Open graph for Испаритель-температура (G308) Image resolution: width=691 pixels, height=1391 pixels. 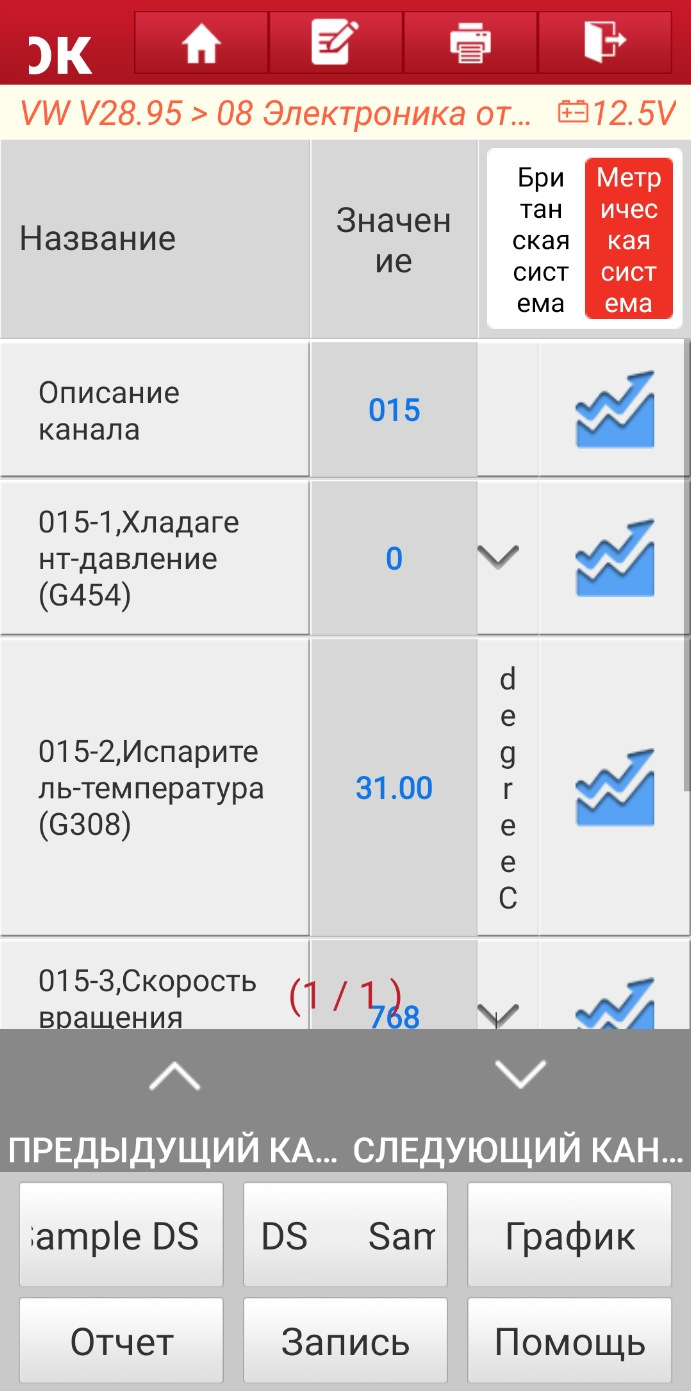pos(614,787)
